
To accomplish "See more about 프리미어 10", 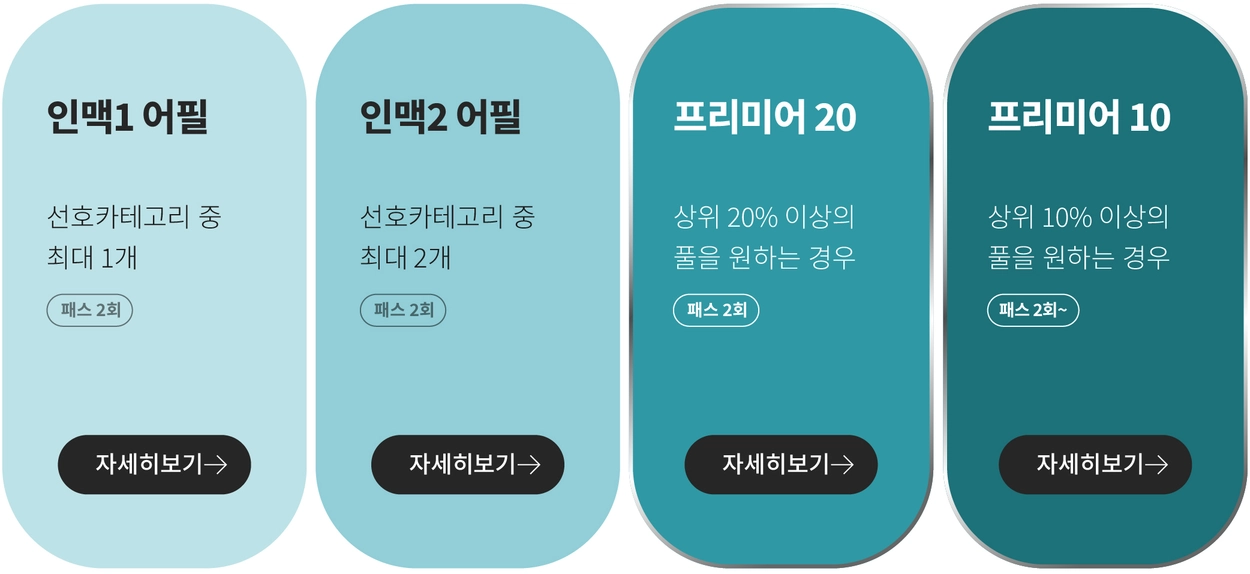I will click(1095, 464).
